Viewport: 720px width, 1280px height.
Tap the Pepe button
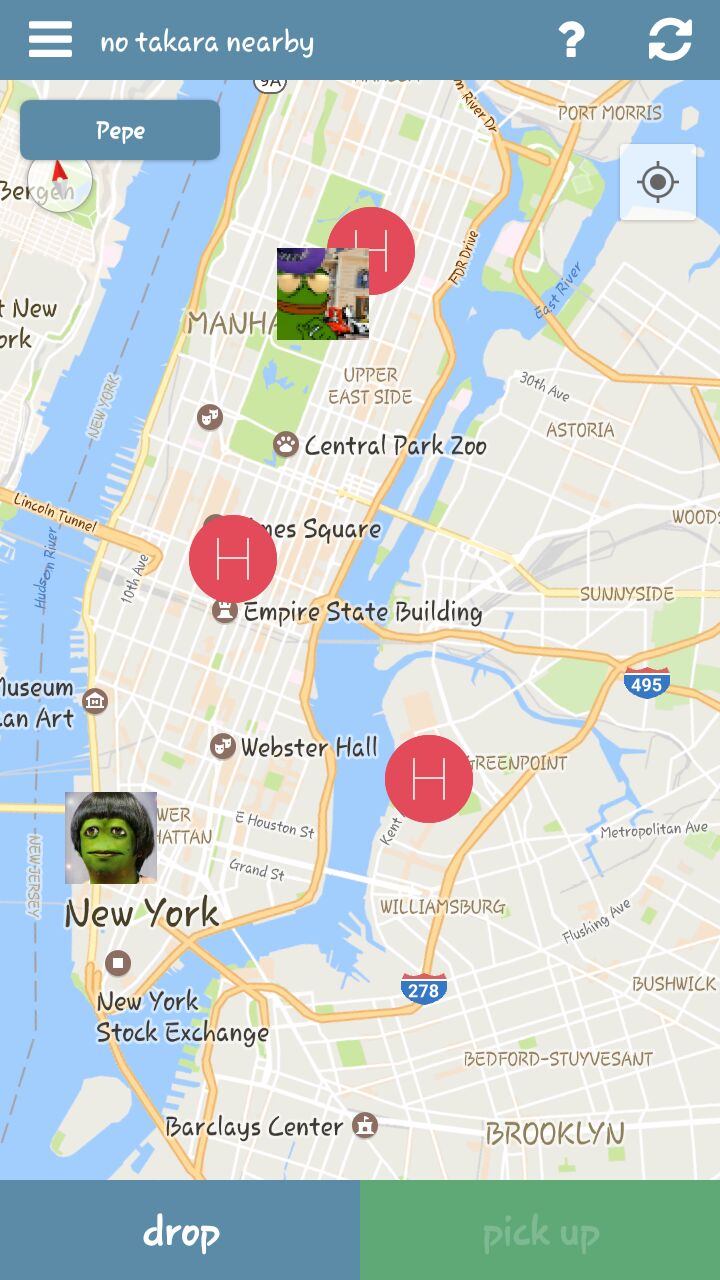[120, 130]
